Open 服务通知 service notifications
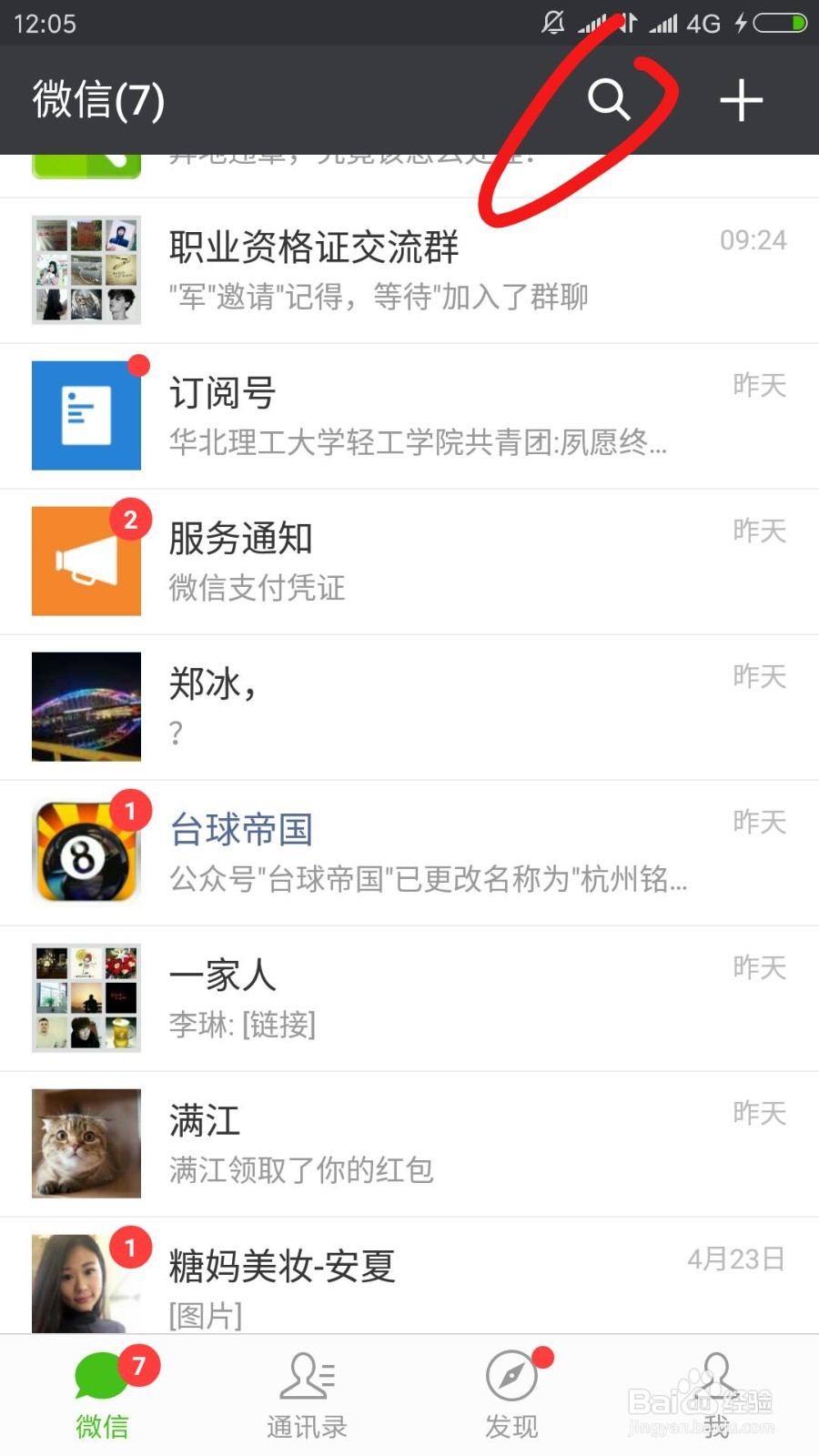This screenshot has width=819, height=1456. 409,561
